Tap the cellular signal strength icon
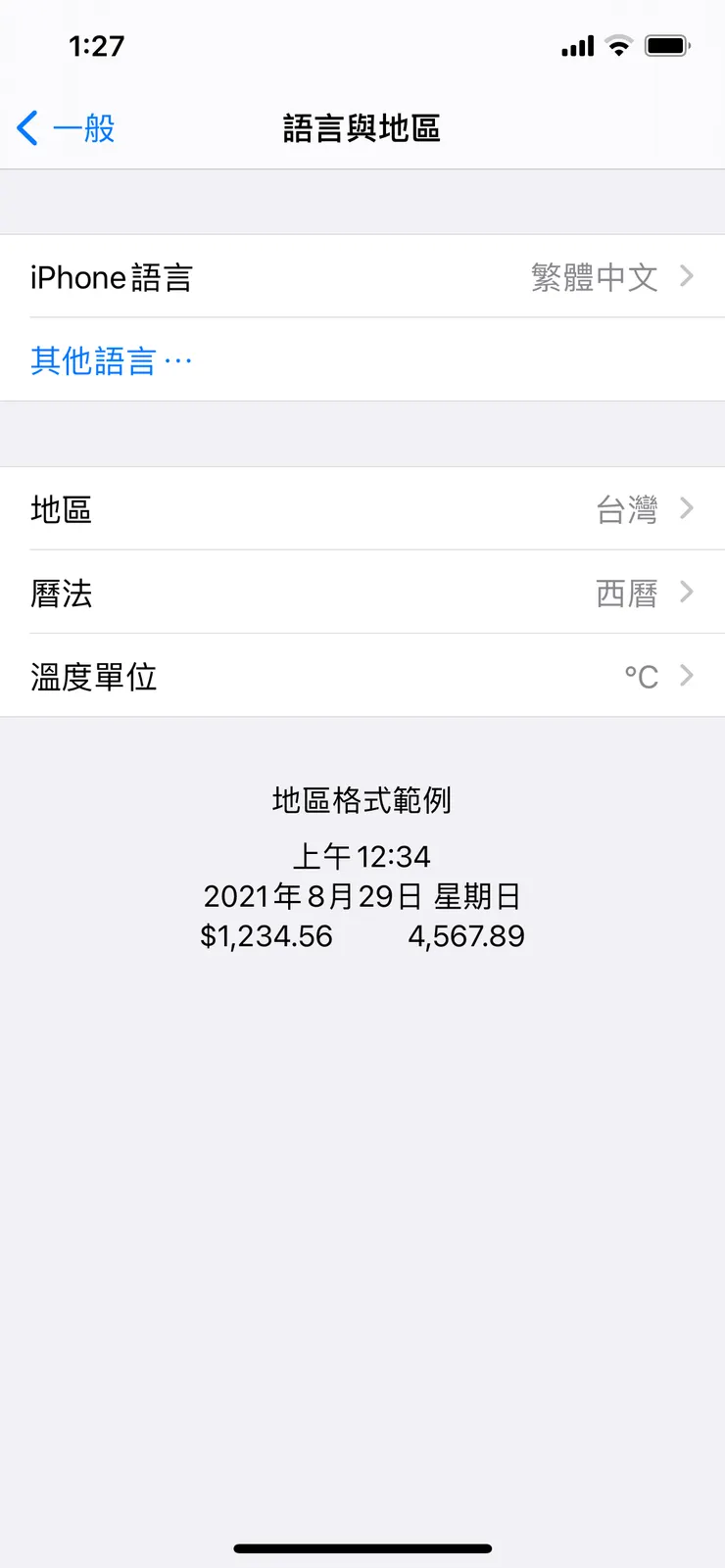Viewport: 725px width, 1568px height. coord(577,45)
